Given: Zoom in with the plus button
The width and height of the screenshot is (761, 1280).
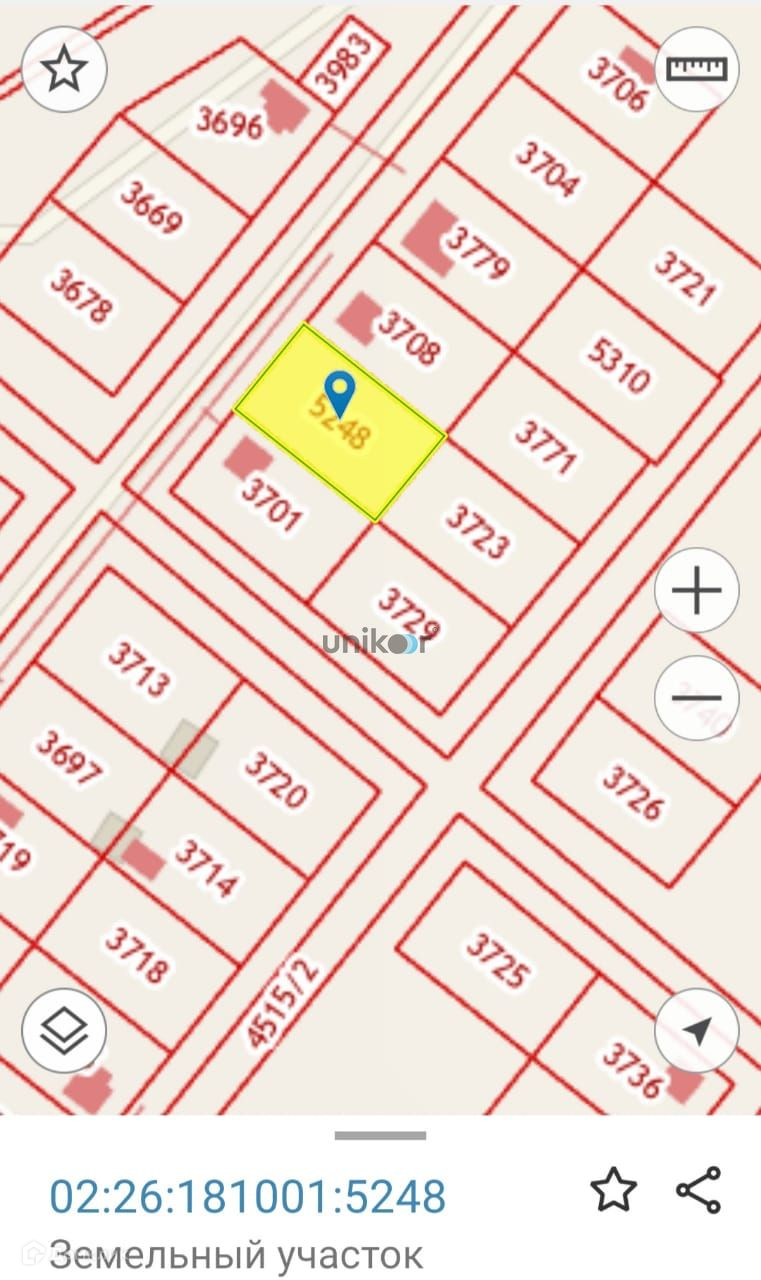Looking at the screenshot, I should (697, 590).
